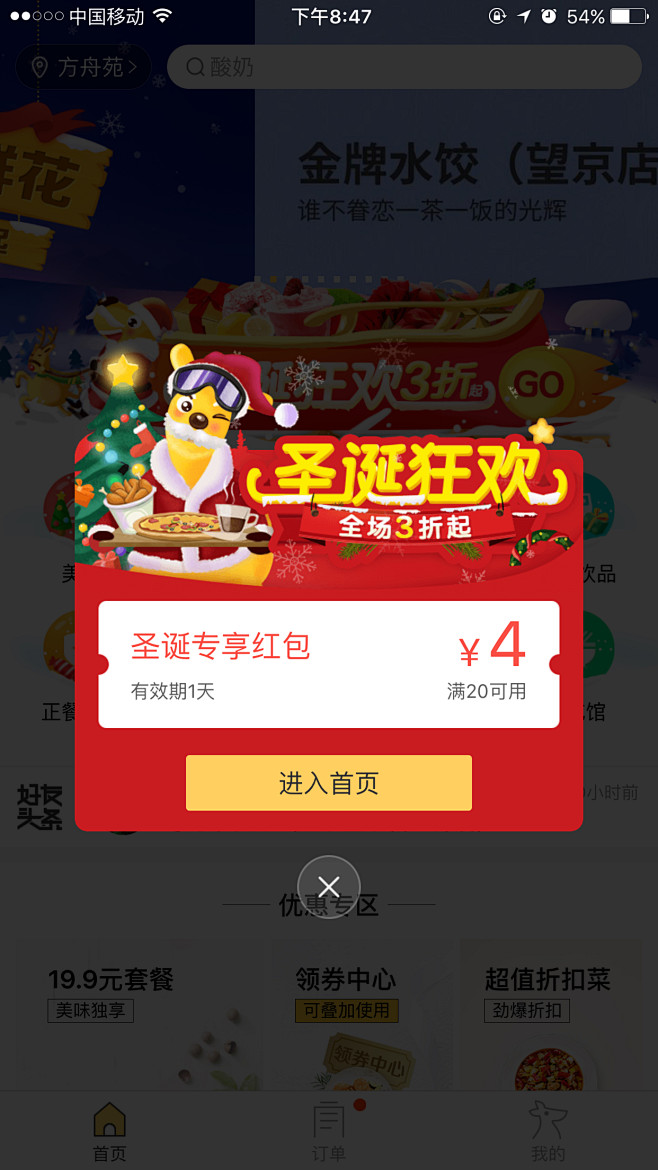658x1170 pixels.
Task: Open the 超值折扣菜 card
Action: coord(549,1015)
